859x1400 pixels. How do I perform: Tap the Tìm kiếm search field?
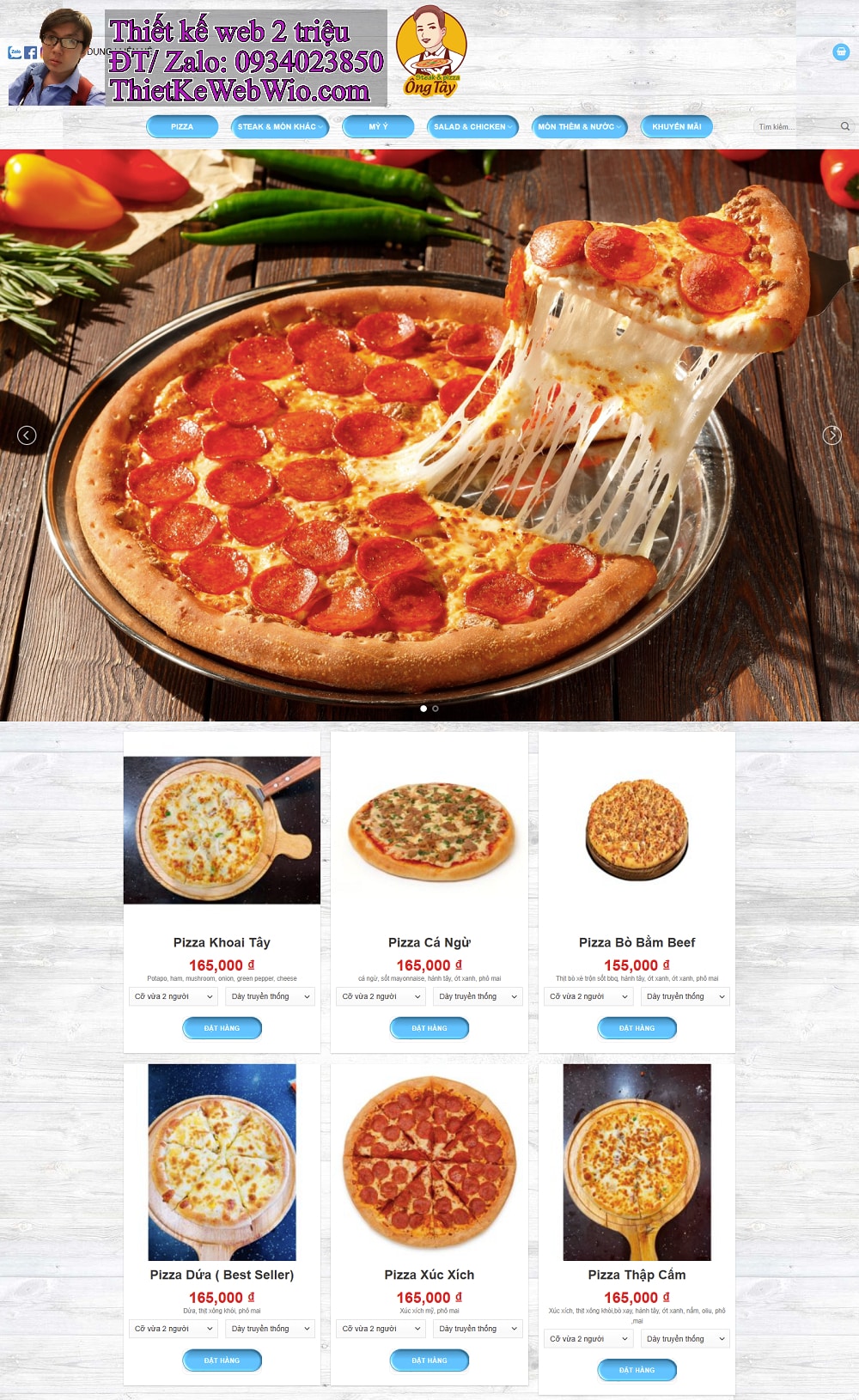(x=795, y=127)
